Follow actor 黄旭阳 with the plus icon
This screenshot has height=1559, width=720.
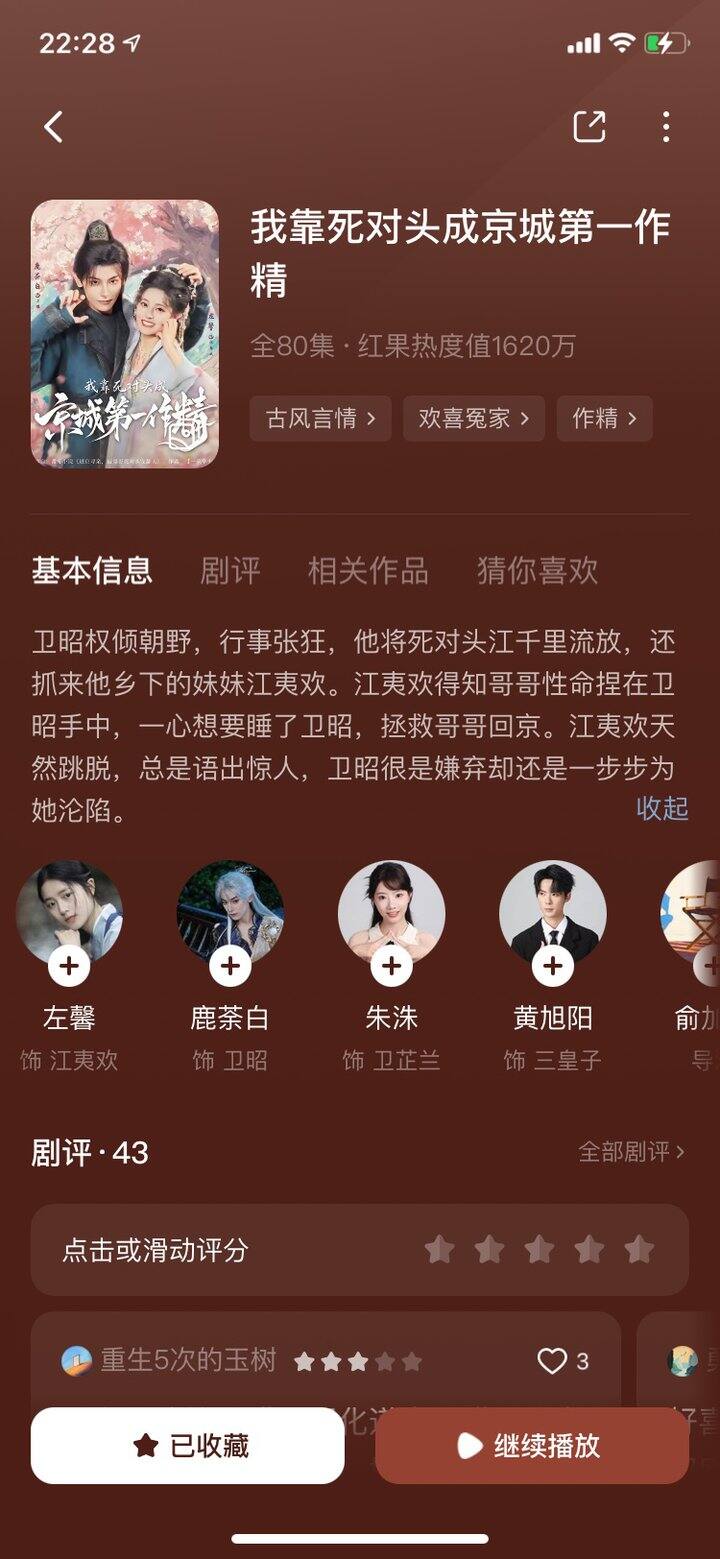[551, 966]
